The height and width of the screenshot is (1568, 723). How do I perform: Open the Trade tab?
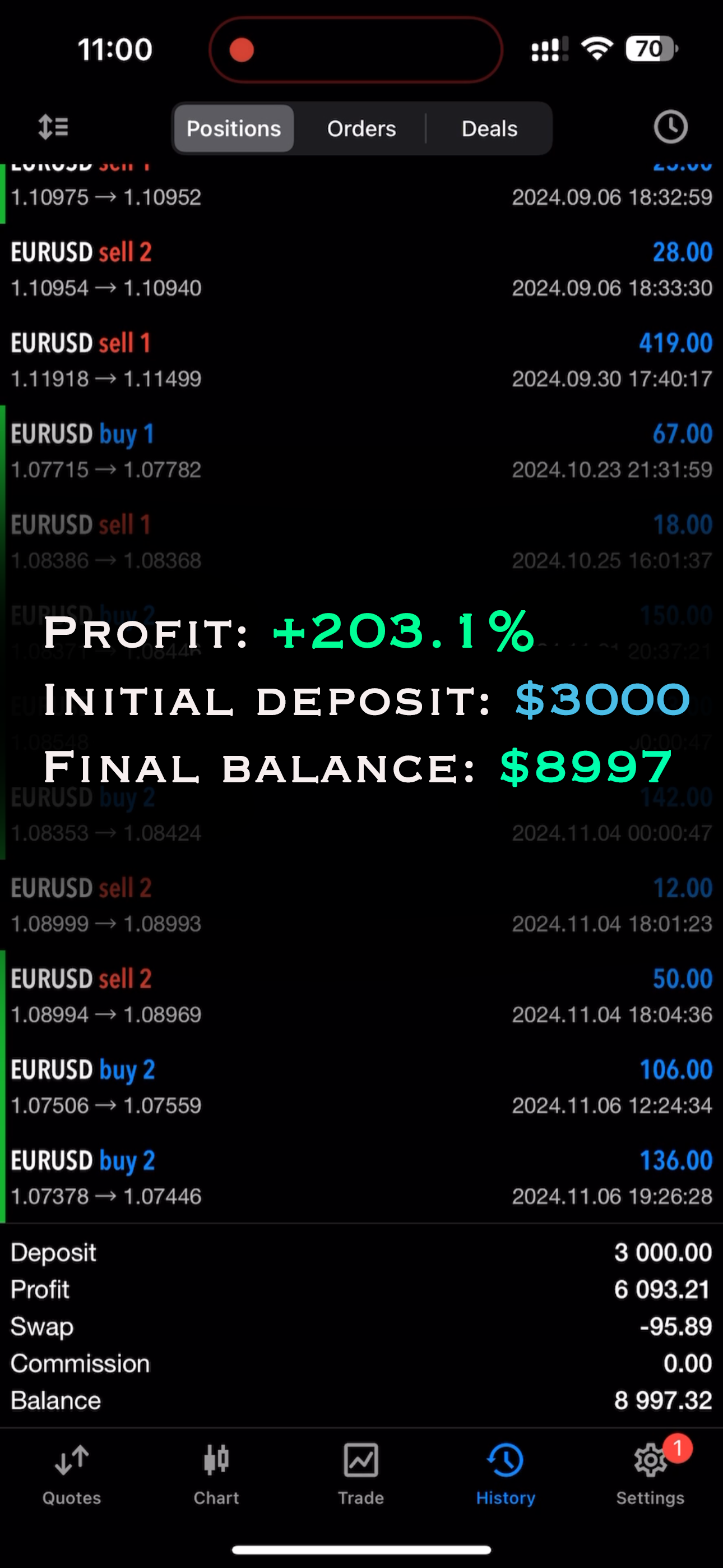361,1474
